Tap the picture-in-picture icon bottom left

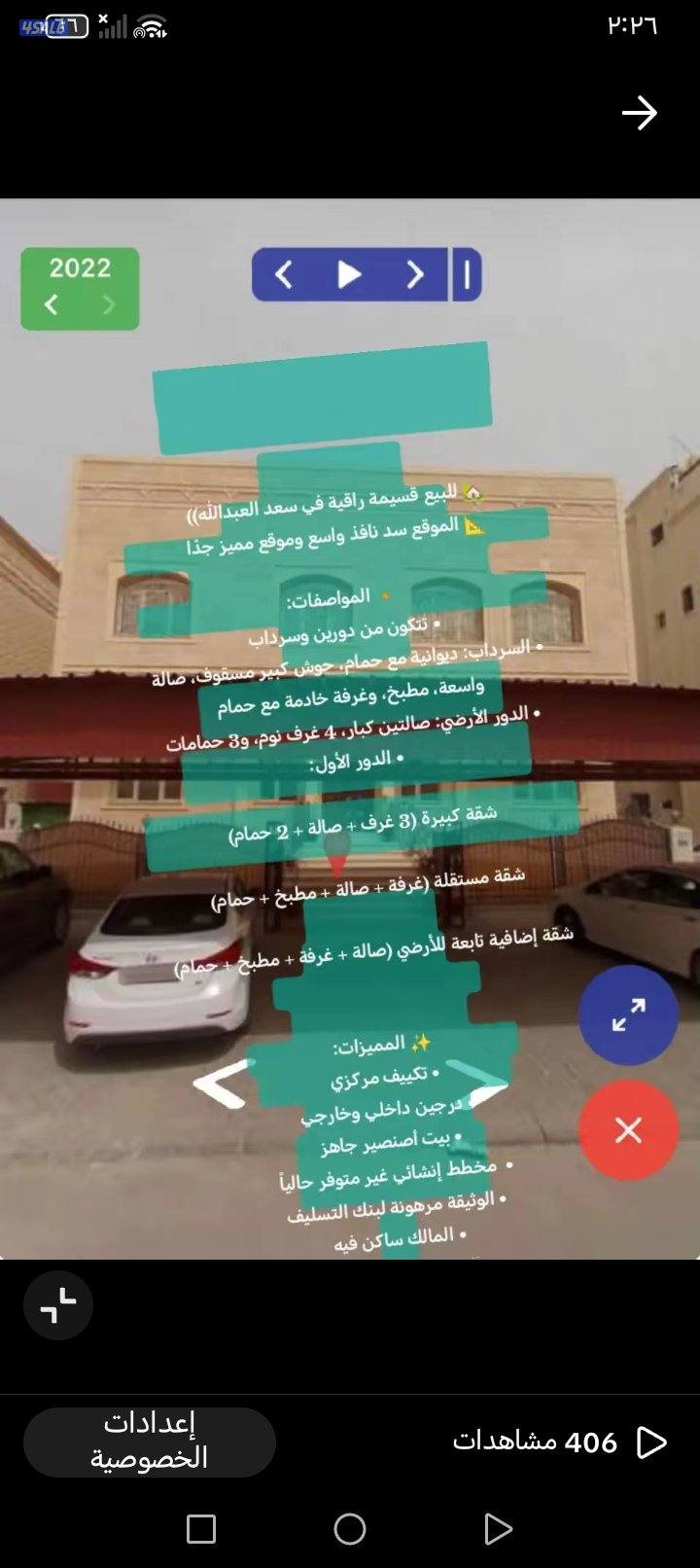[x=58, y=1305]
